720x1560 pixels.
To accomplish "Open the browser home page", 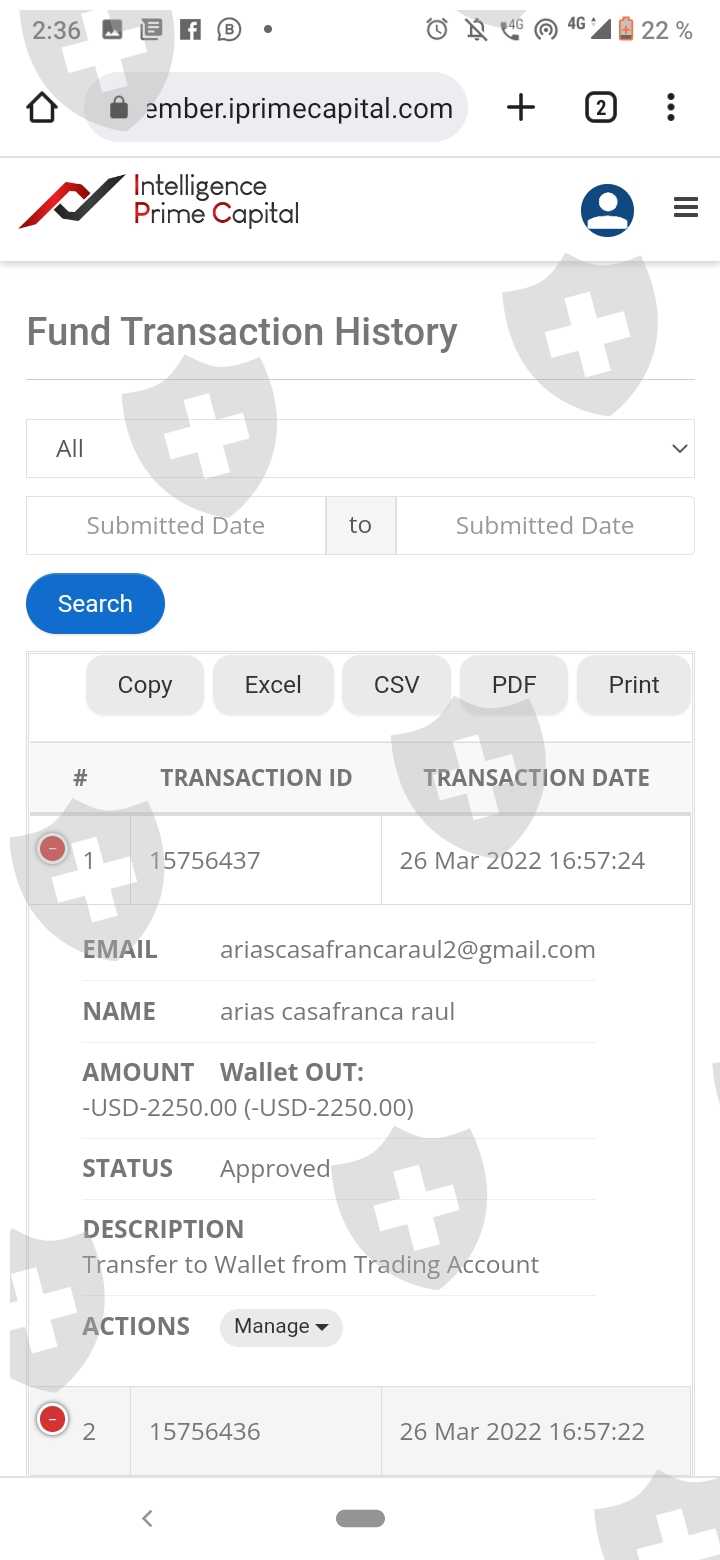I will [42, 107].
